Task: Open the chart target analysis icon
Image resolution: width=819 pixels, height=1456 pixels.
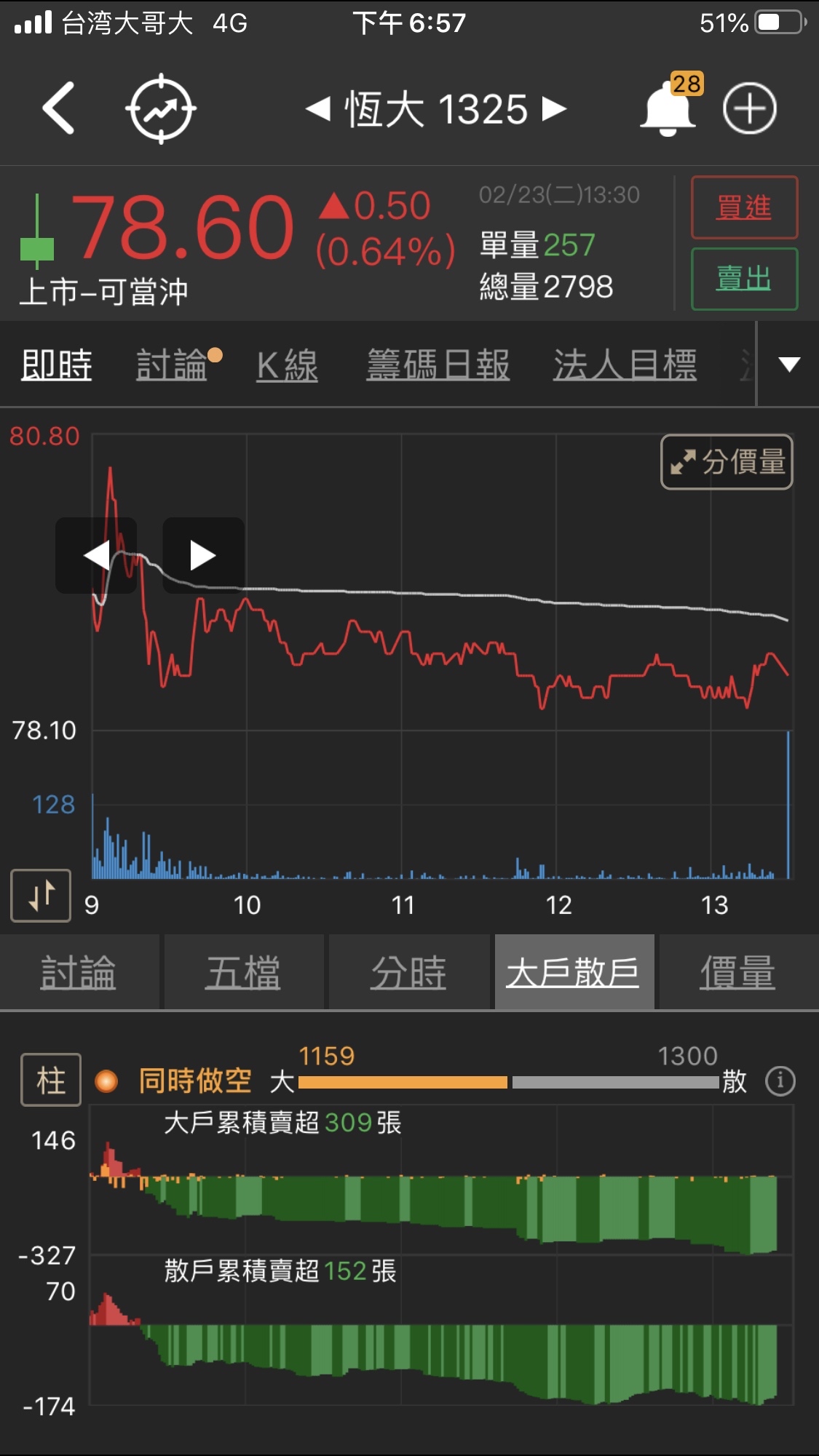Action: point(161,108)
